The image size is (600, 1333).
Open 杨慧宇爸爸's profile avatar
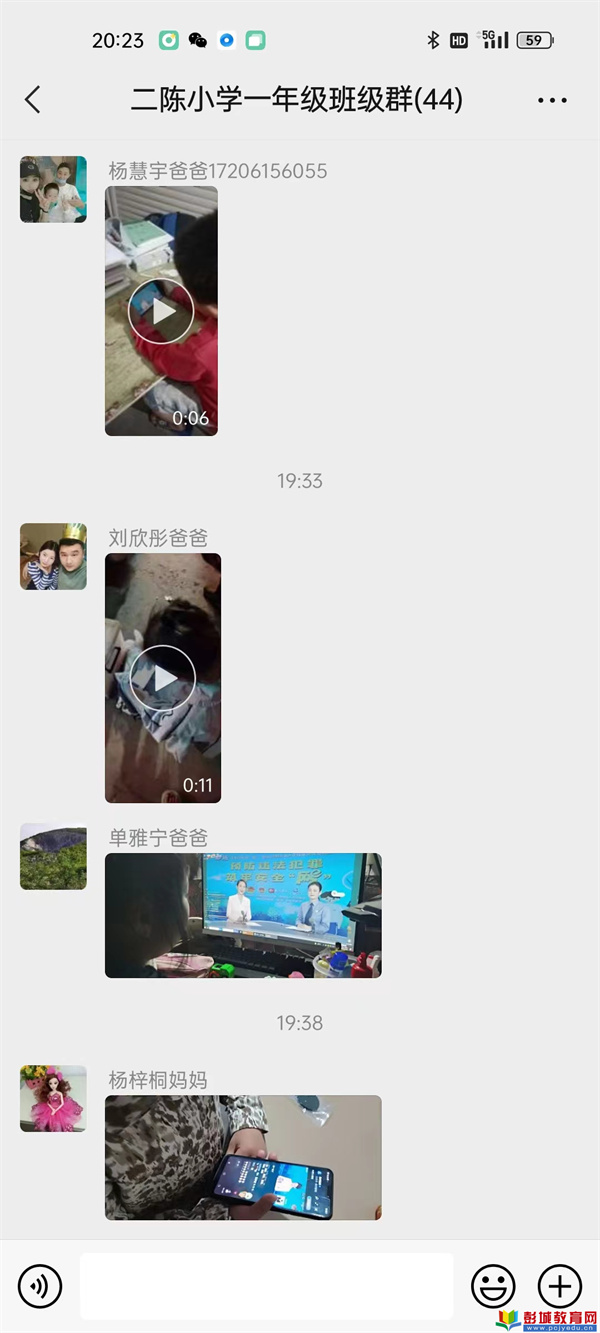(53, 189)
